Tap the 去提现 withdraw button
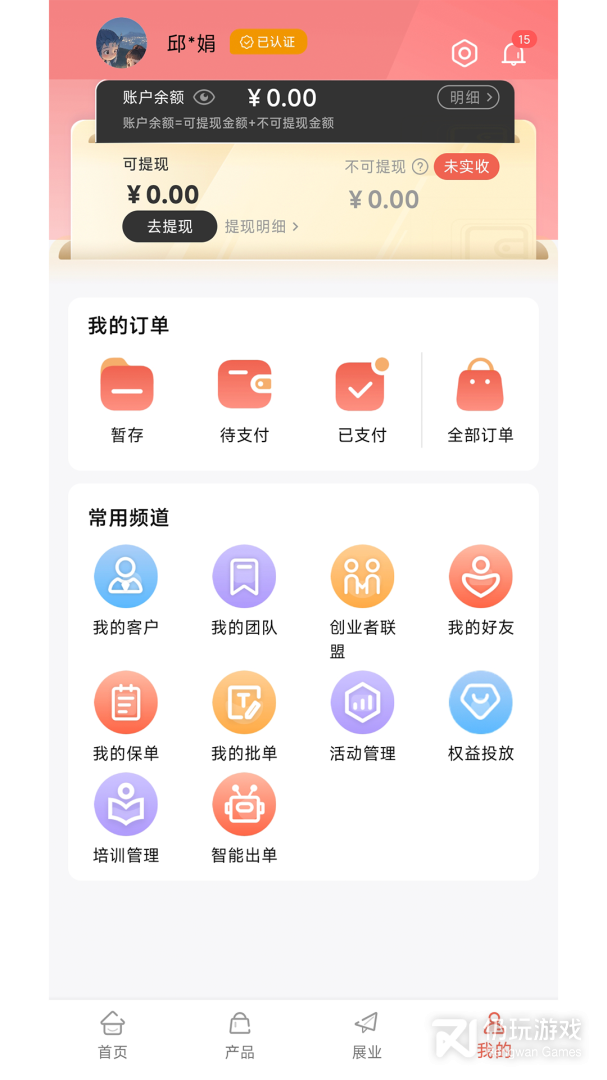607x1080 pixels. point(169,226)
